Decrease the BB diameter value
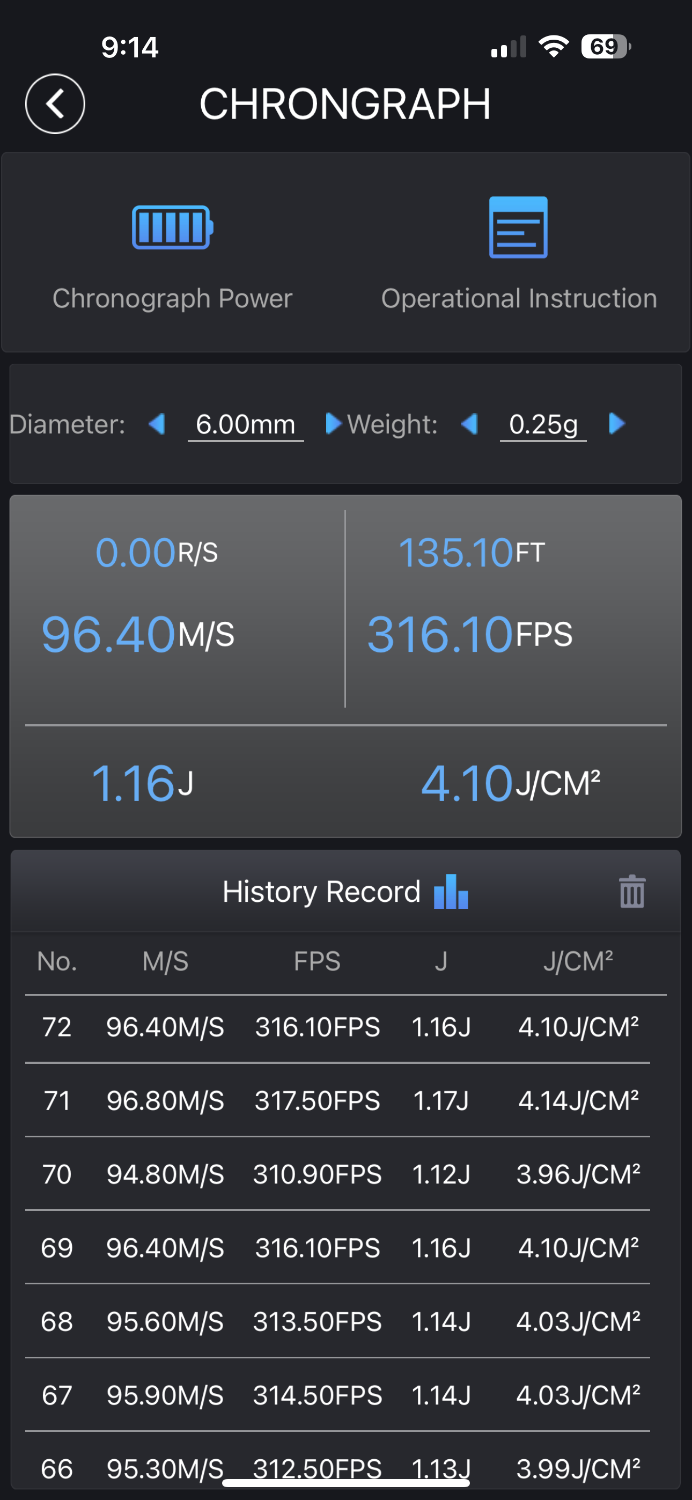The width and height of the screenshot is (692, 1500). point(157,424)
